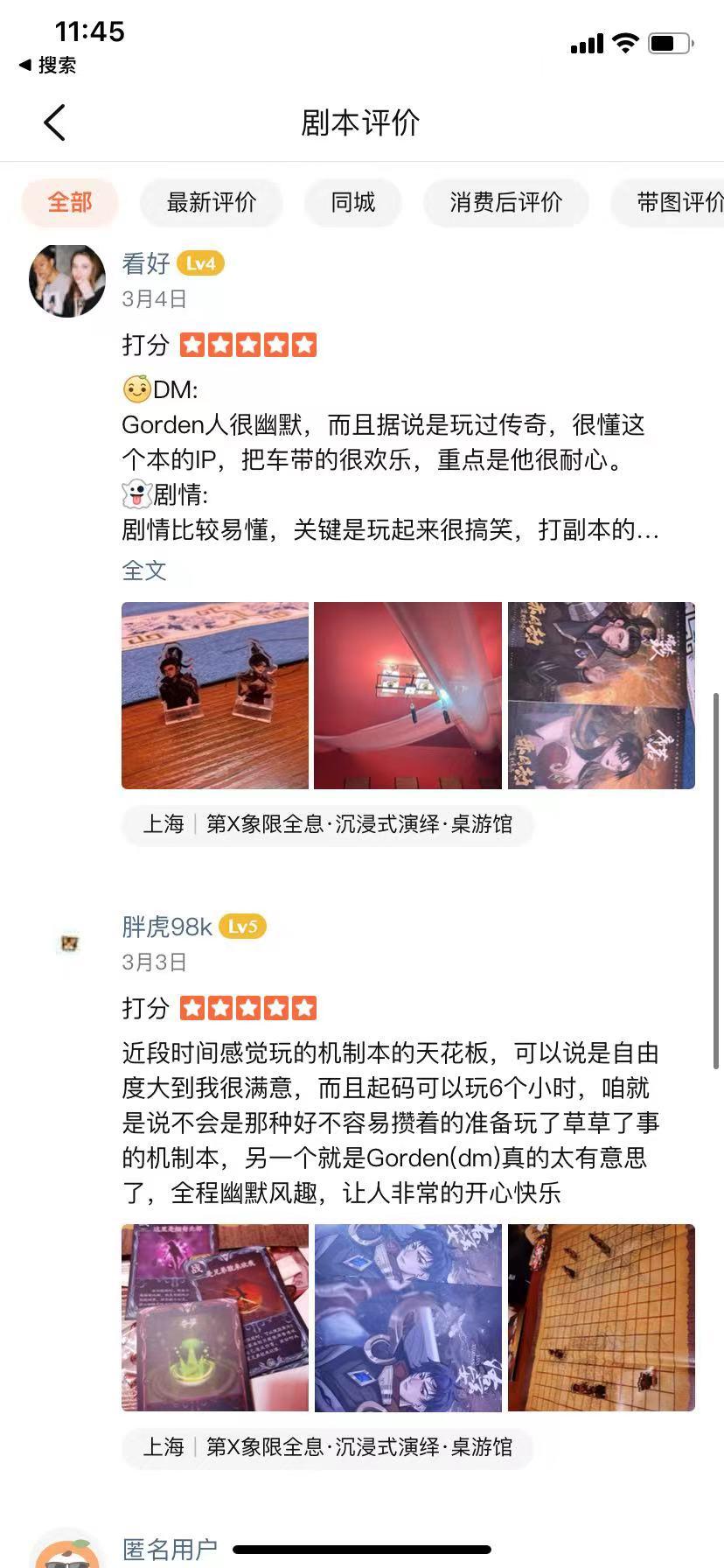Go back from the 剧本评价 page
Viewport: 724px width, 1568px height.
(x=54, y=122)
